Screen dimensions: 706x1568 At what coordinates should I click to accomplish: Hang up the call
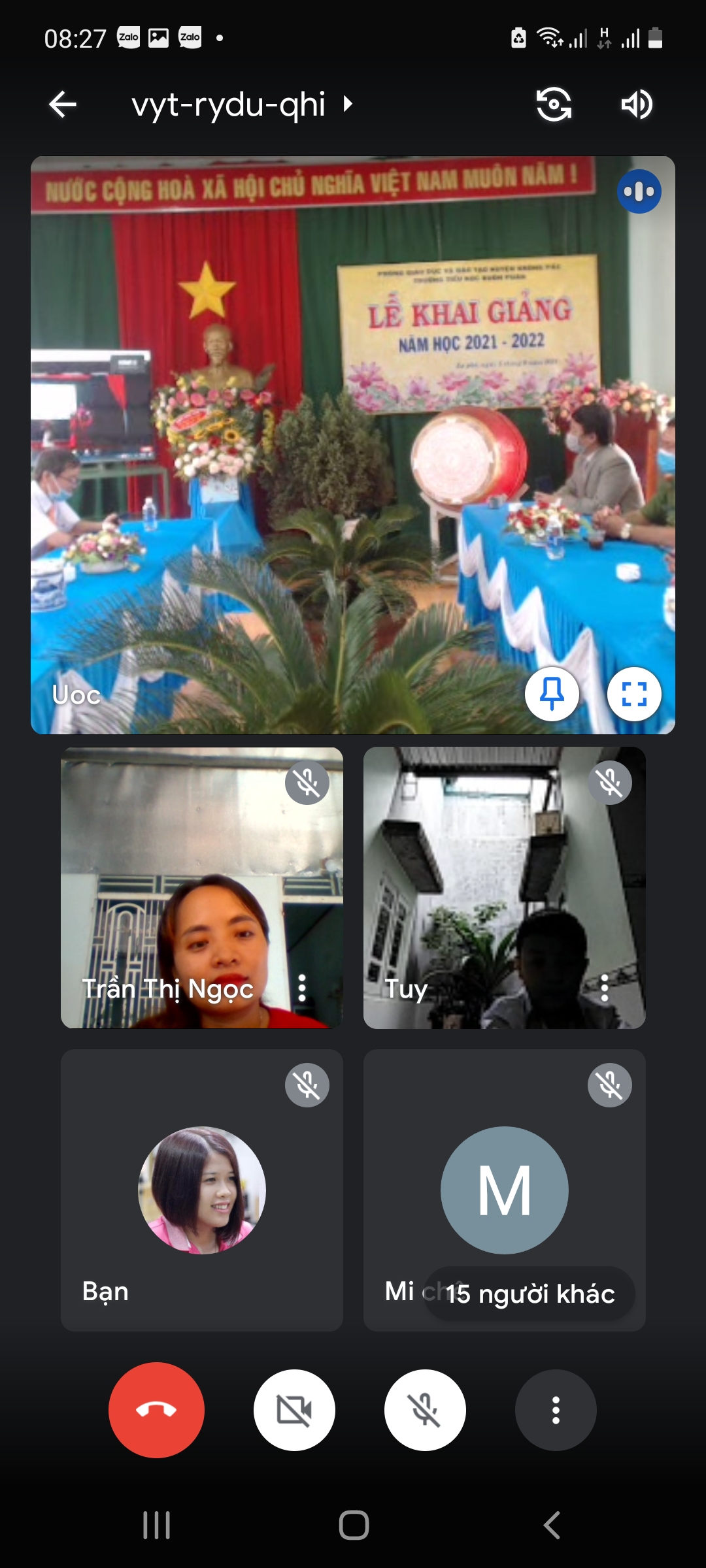click(157, 1410)
